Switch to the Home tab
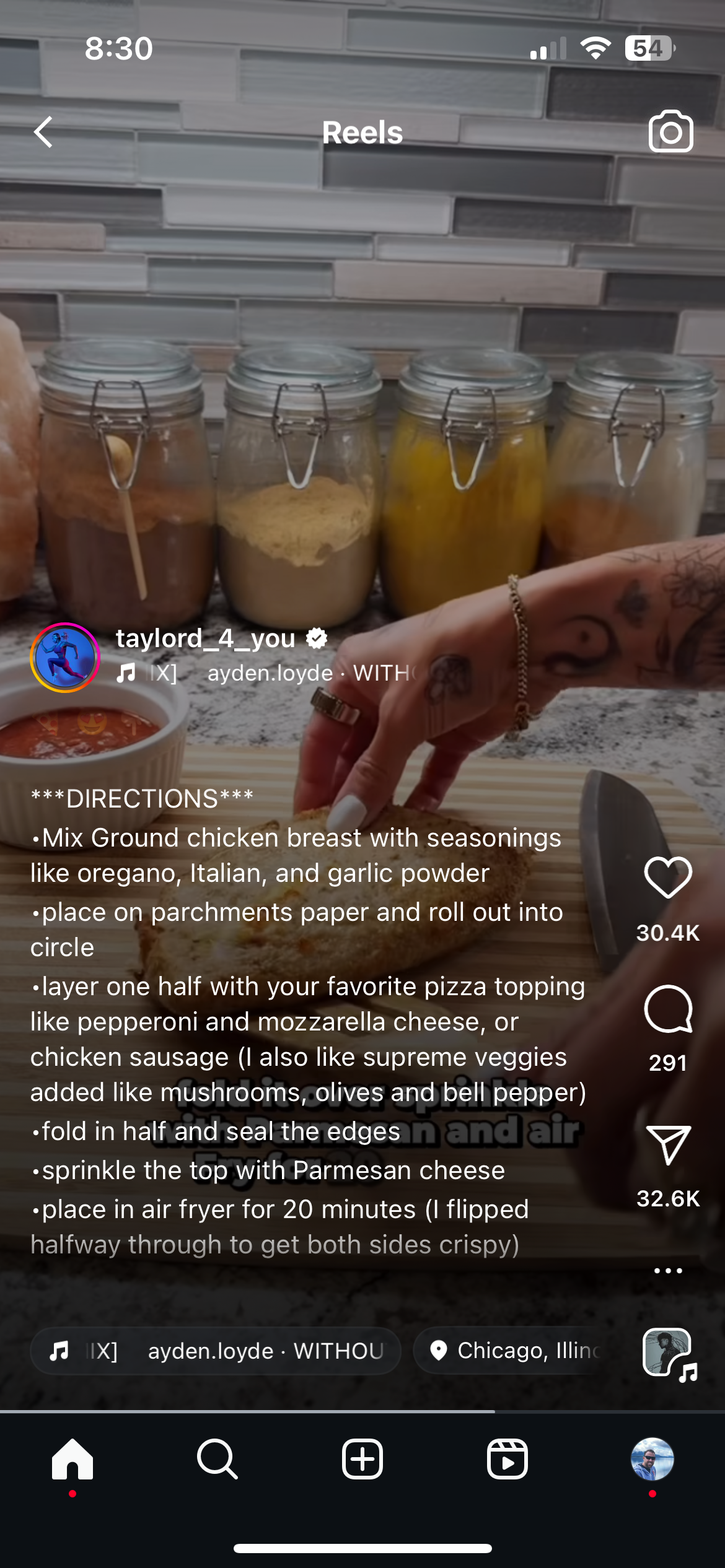The image size is (725, 1568). pos(72,1459)
